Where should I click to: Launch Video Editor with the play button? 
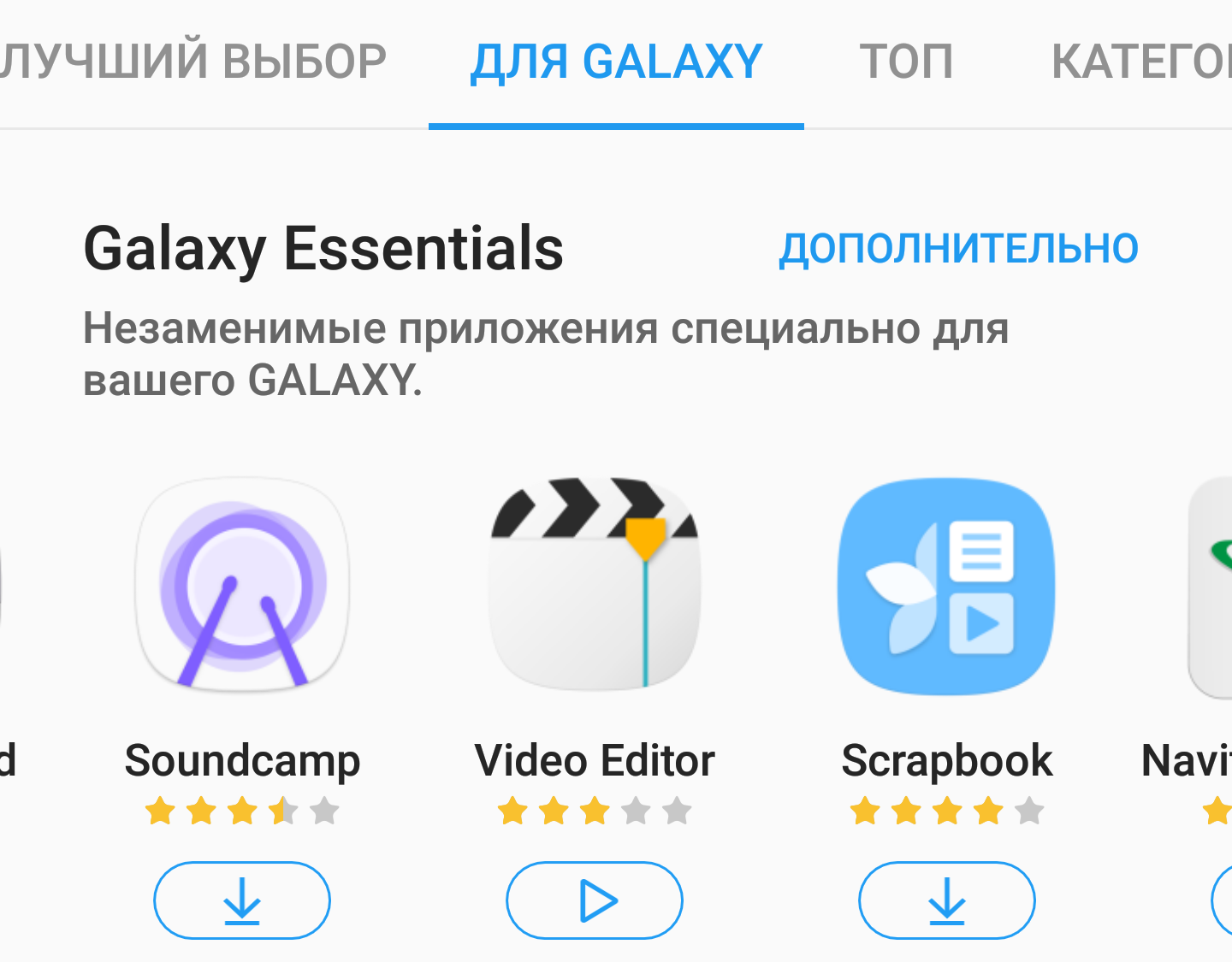tap(595, 900)
